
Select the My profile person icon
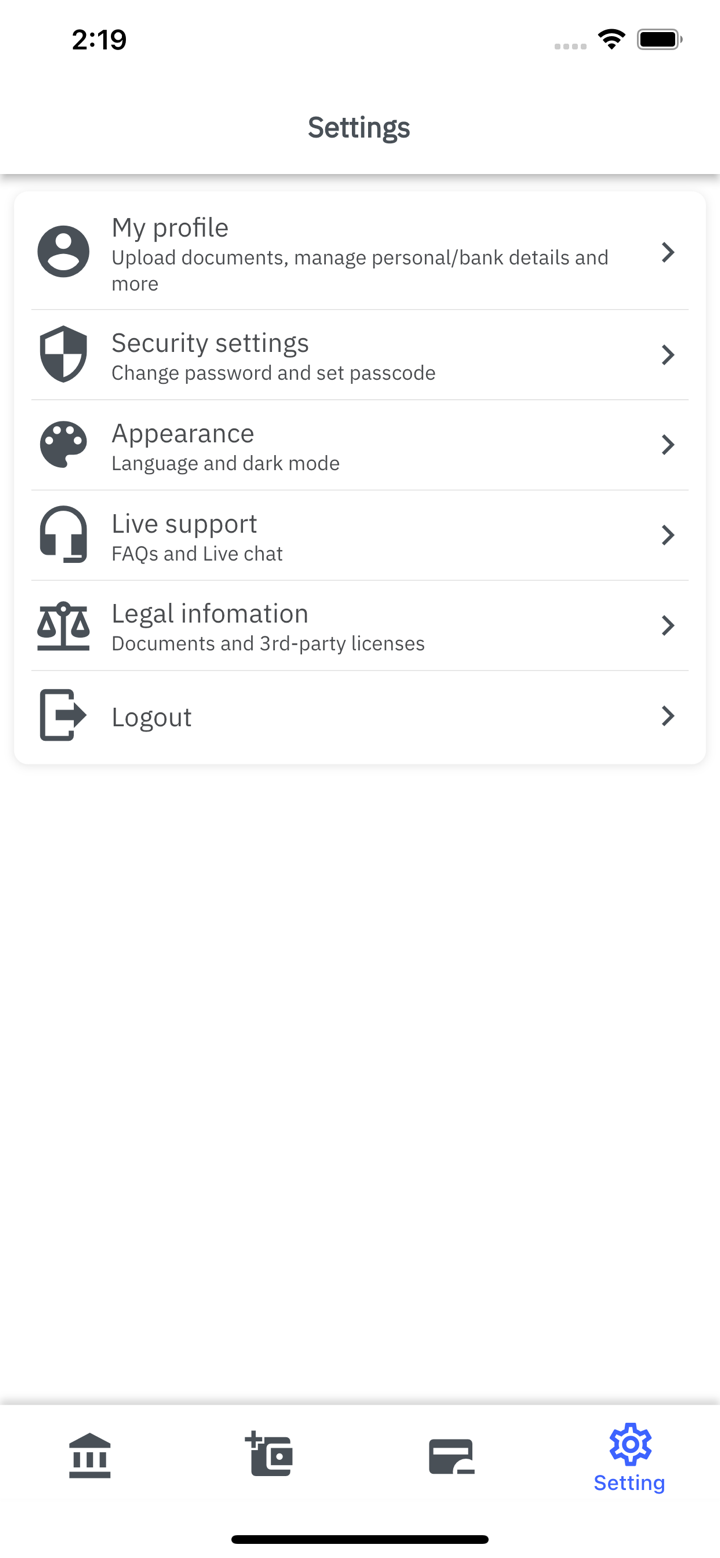pyautogui.click(x=63, y=251)
